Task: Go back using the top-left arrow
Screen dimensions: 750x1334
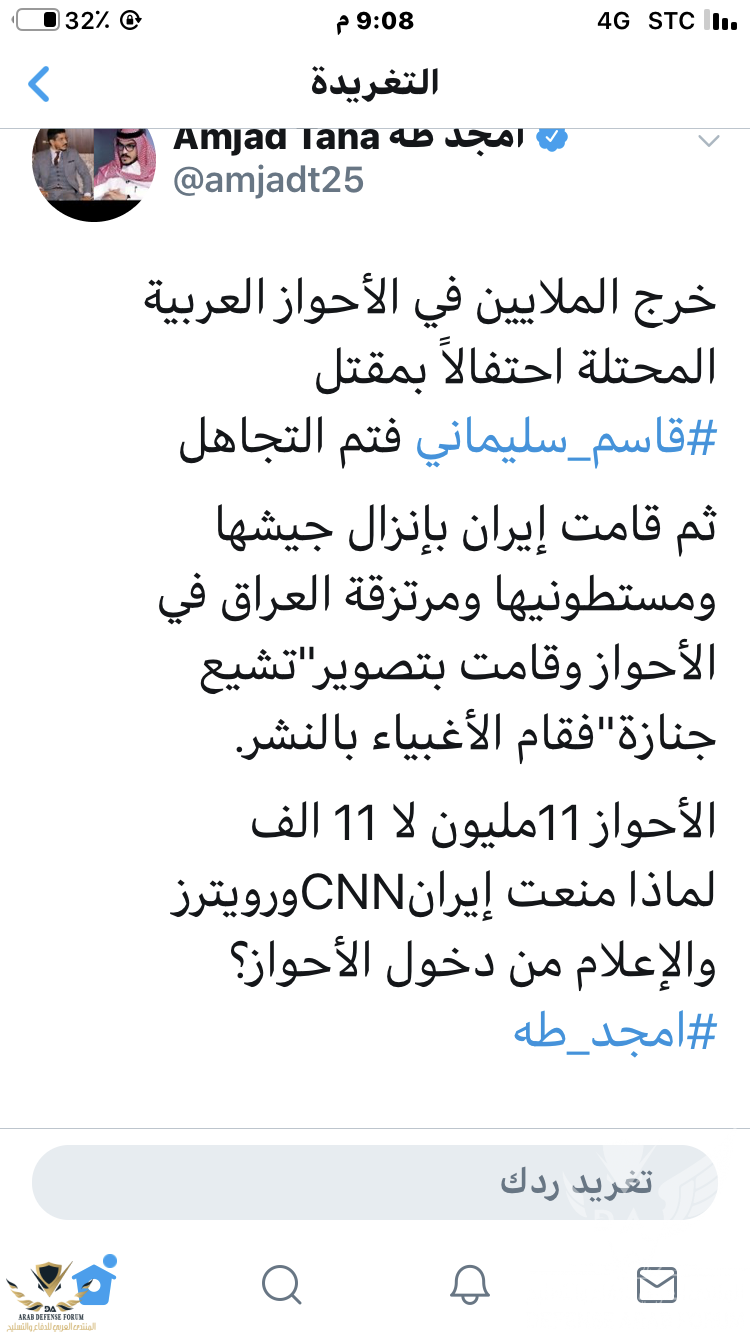Action: [39, 84]
